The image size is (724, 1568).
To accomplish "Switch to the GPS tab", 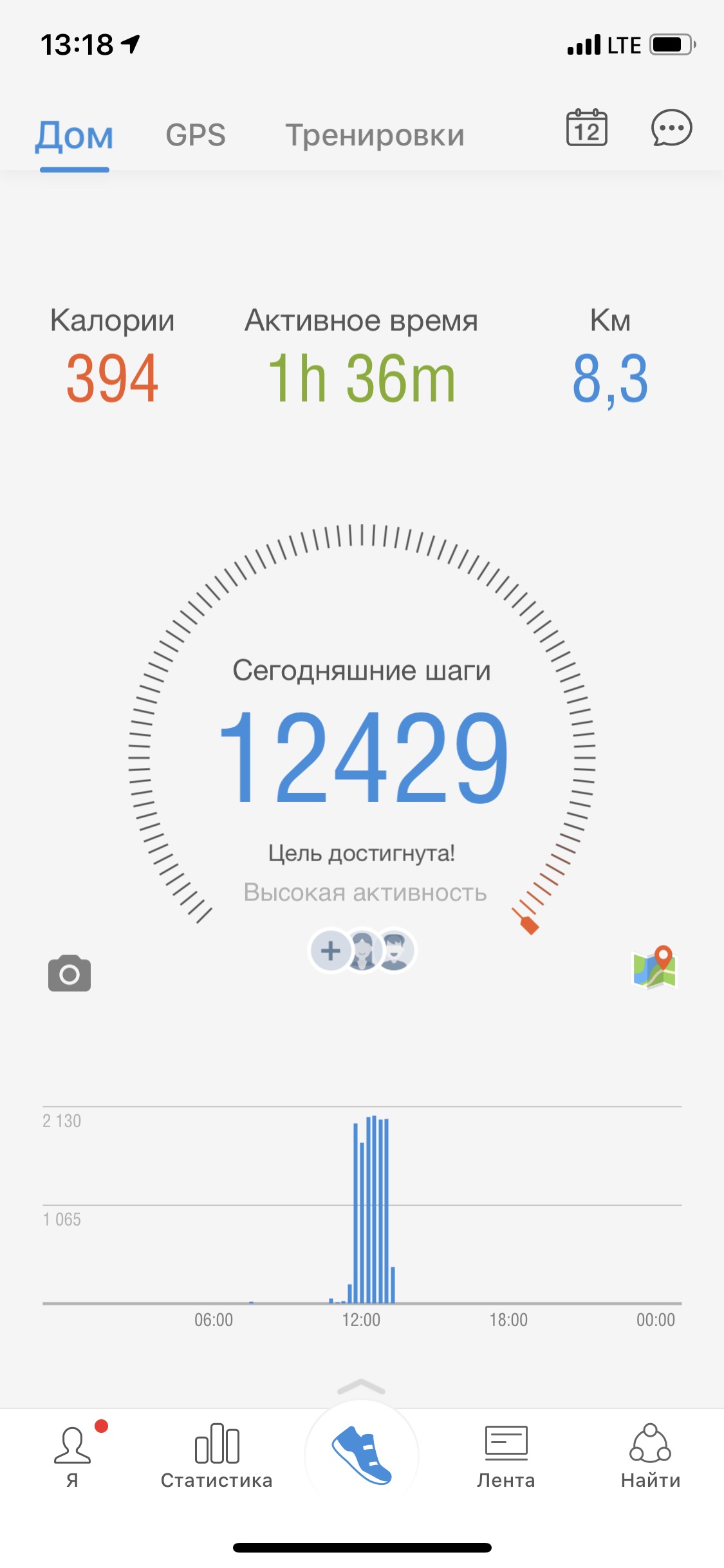I will pyautogui.click(x=196, y=135).
